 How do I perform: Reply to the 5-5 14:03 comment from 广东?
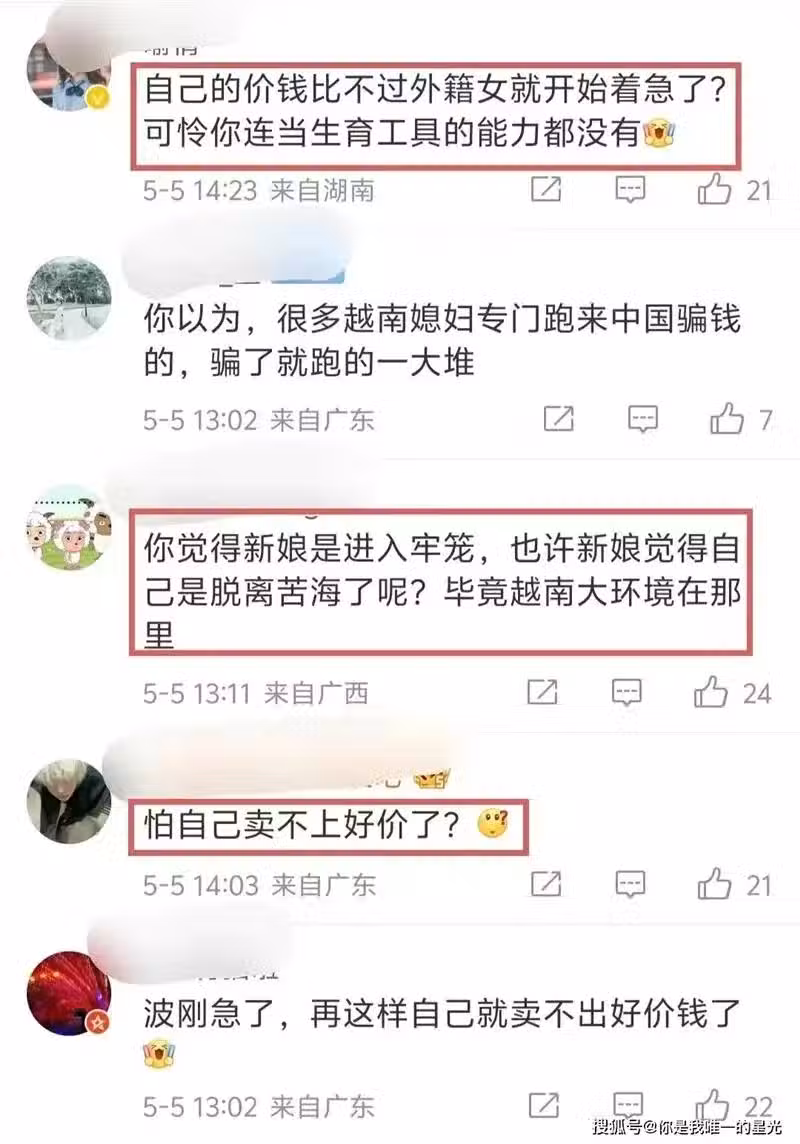(x=630, y=883)
